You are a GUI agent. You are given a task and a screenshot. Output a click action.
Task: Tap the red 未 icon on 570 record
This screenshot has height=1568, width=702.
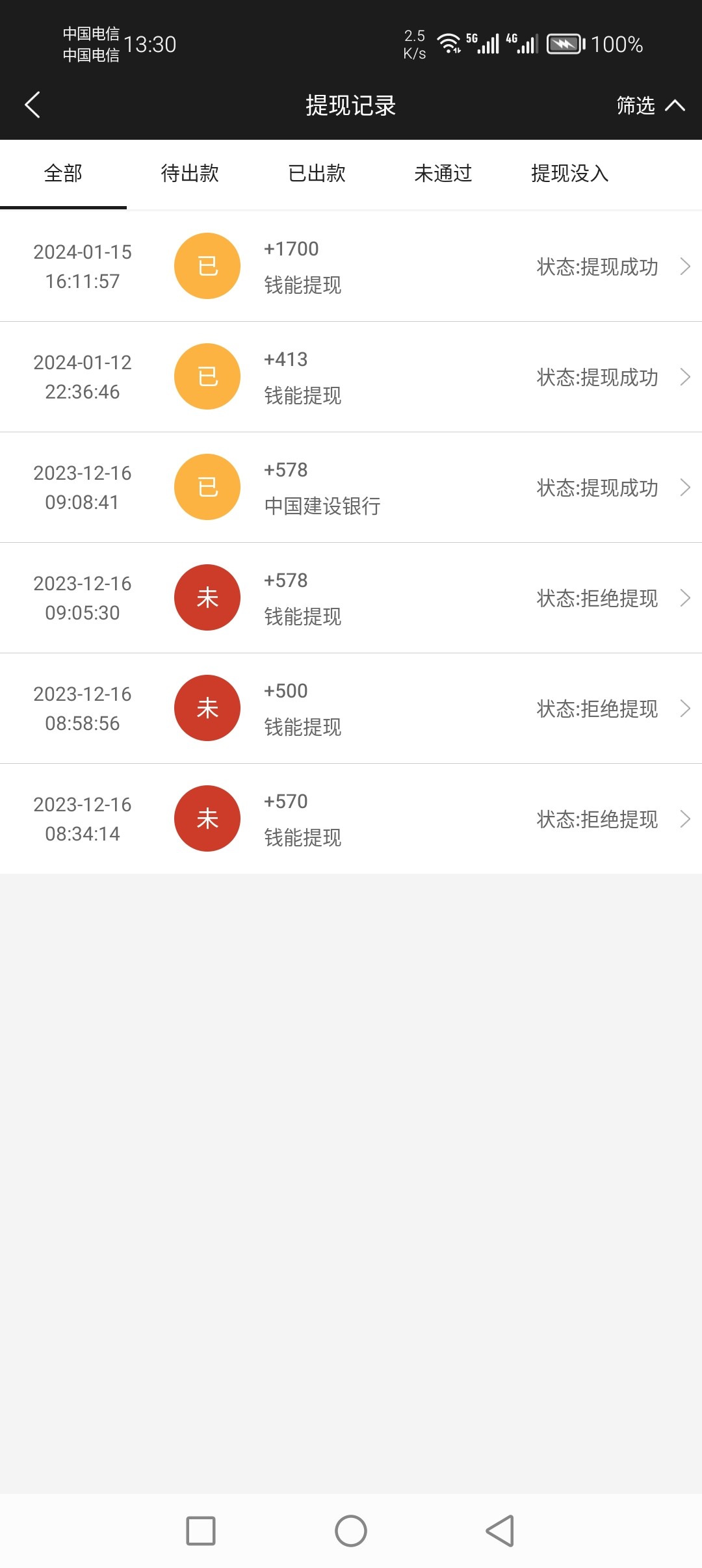coord(207,818)
